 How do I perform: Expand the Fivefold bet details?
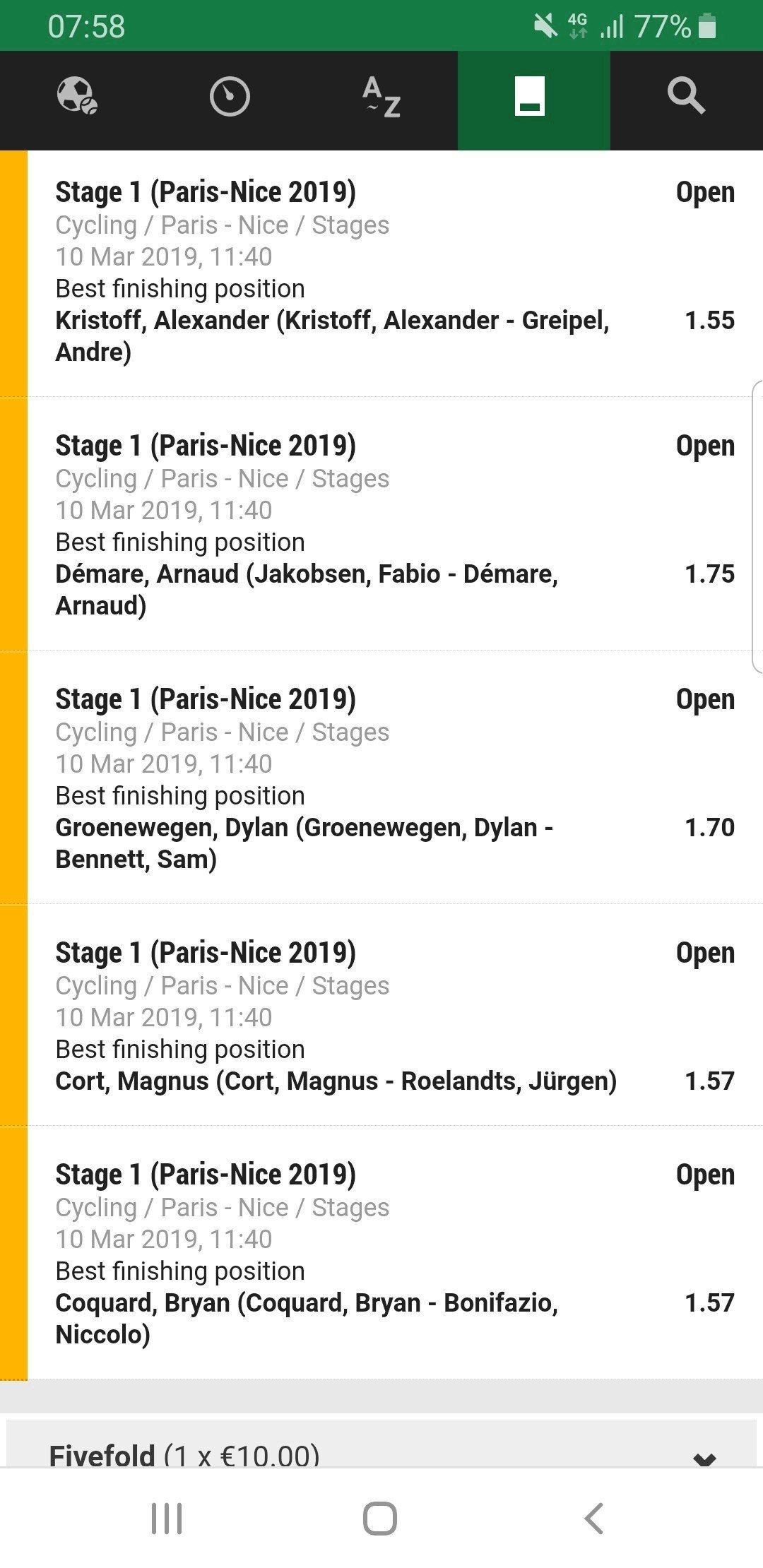tap(381, 1444)
